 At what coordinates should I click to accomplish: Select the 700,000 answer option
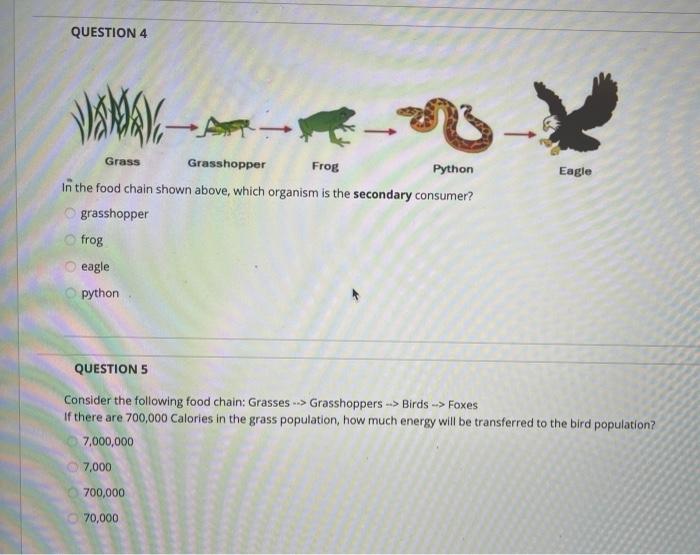(x=76, y=492)
